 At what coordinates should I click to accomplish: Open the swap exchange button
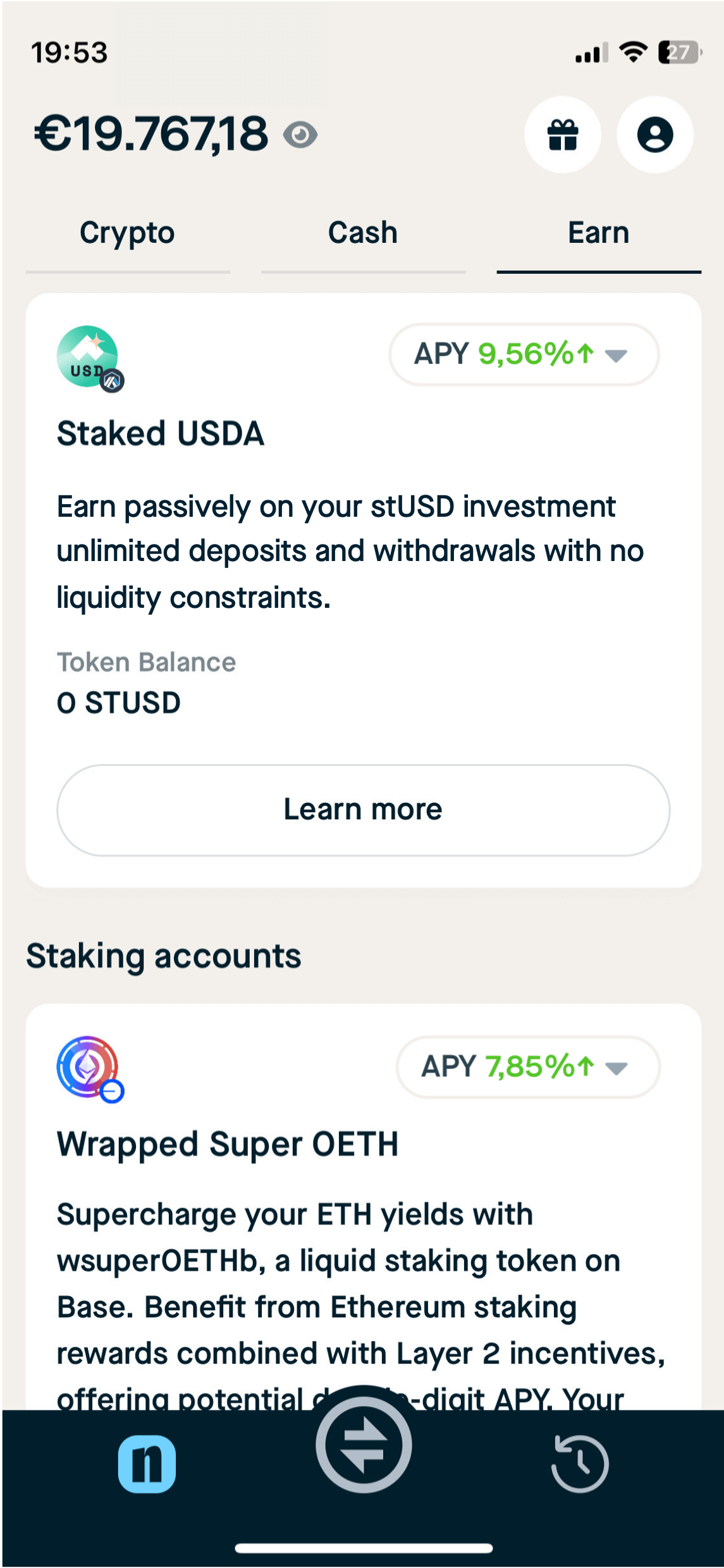[364, 1445]
